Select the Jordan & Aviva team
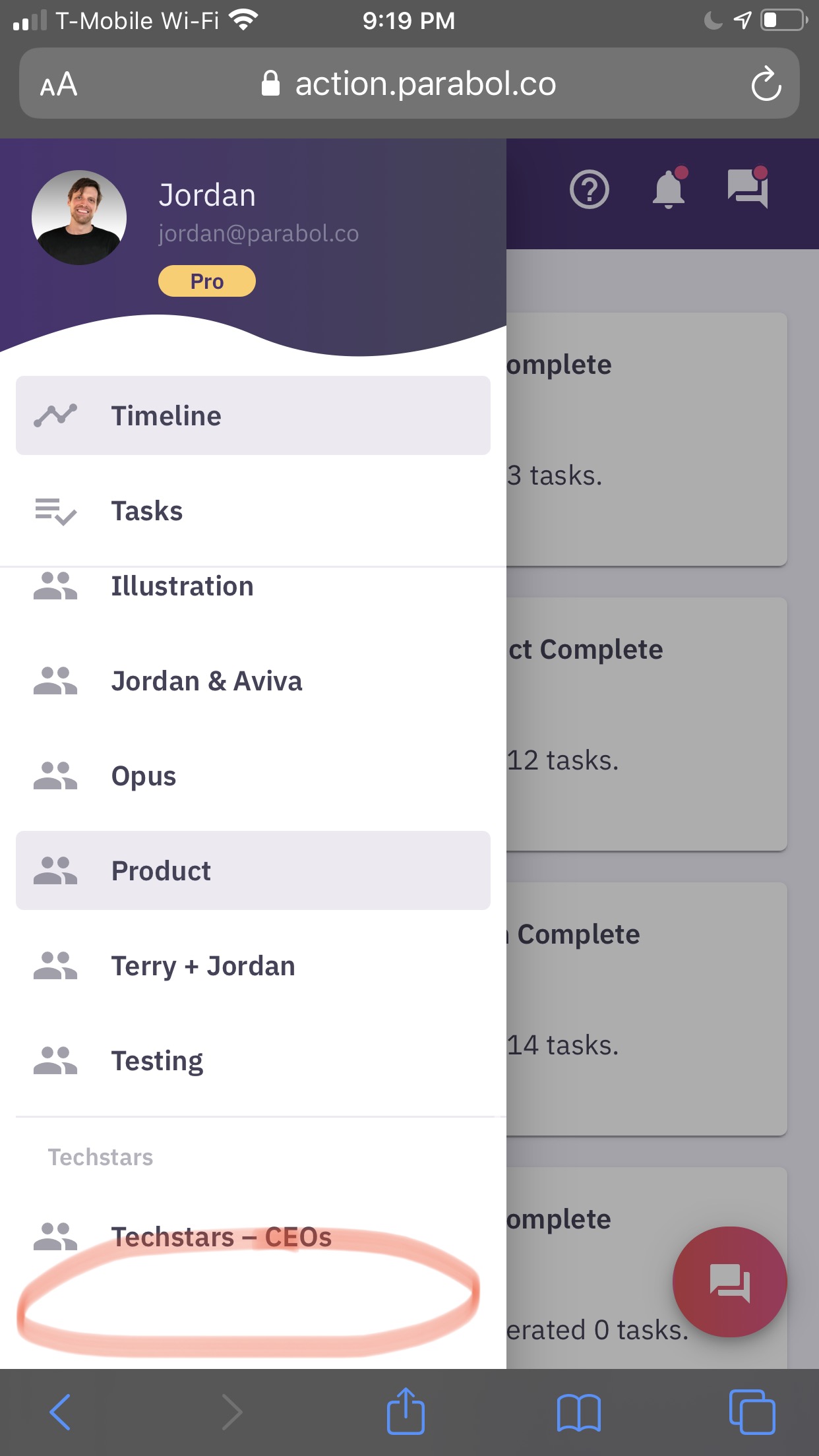This screenshot has width=819, height=1456. coord(208,681)
